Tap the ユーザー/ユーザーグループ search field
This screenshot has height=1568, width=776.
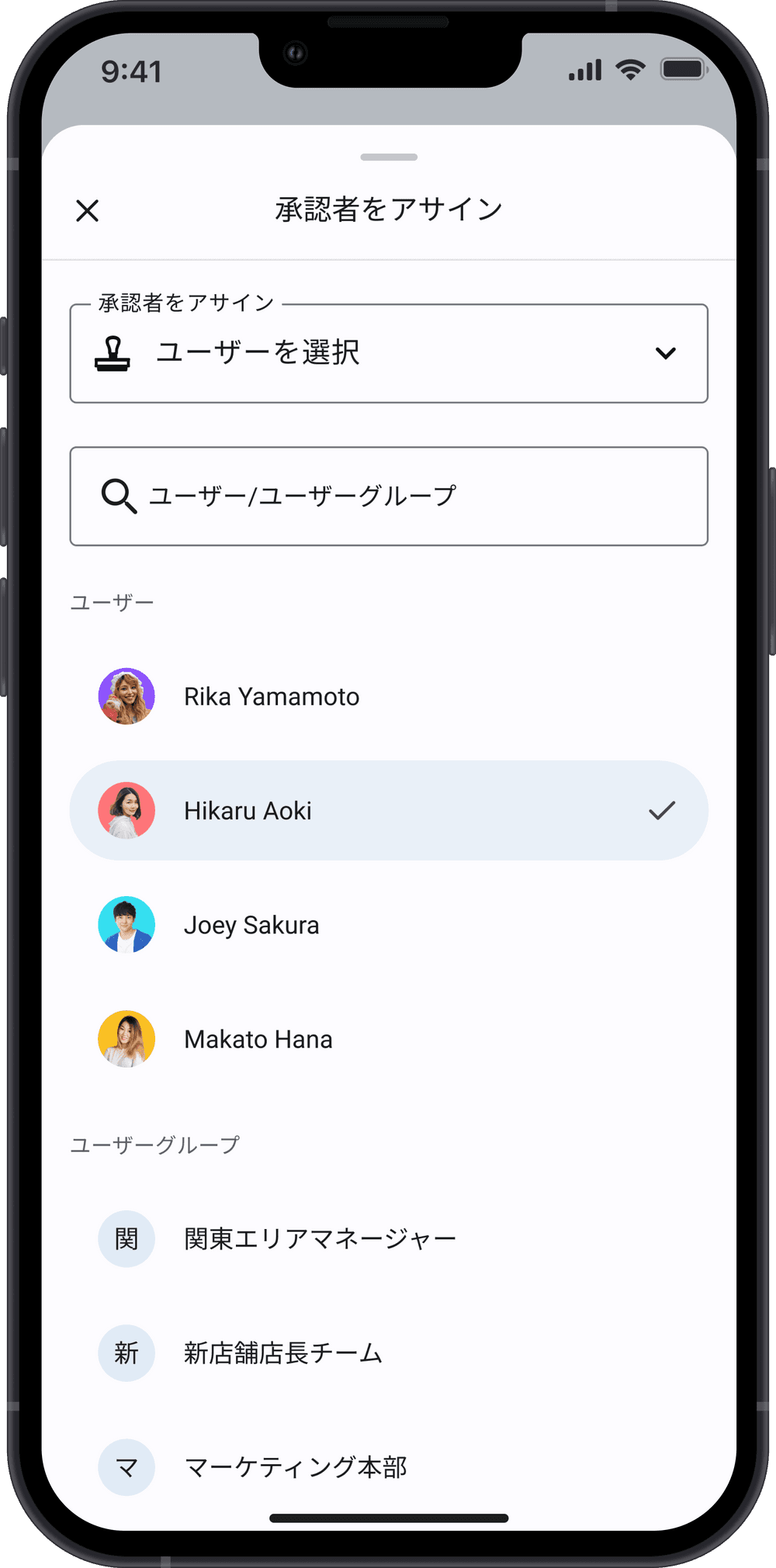pos(388,497)
